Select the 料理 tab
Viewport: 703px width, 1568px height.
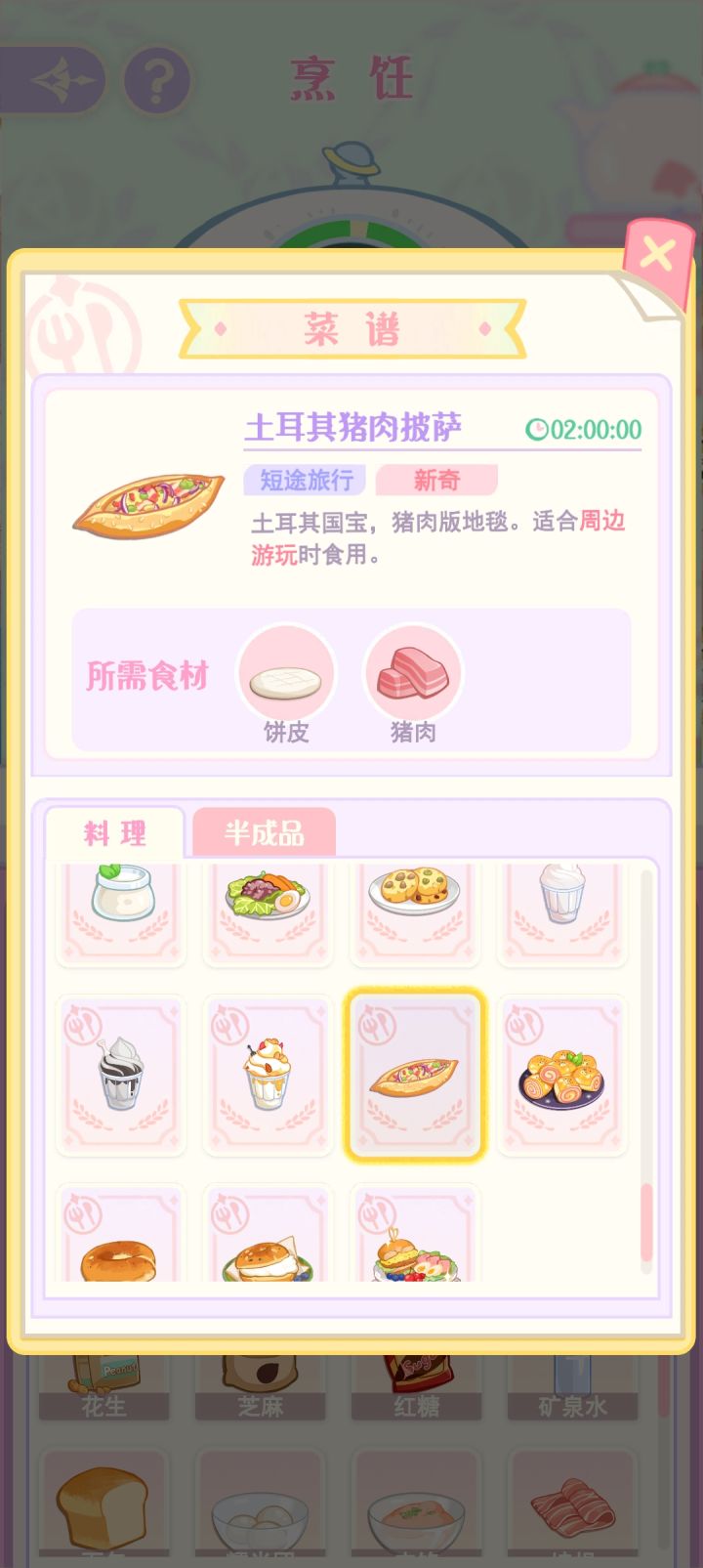115,832
